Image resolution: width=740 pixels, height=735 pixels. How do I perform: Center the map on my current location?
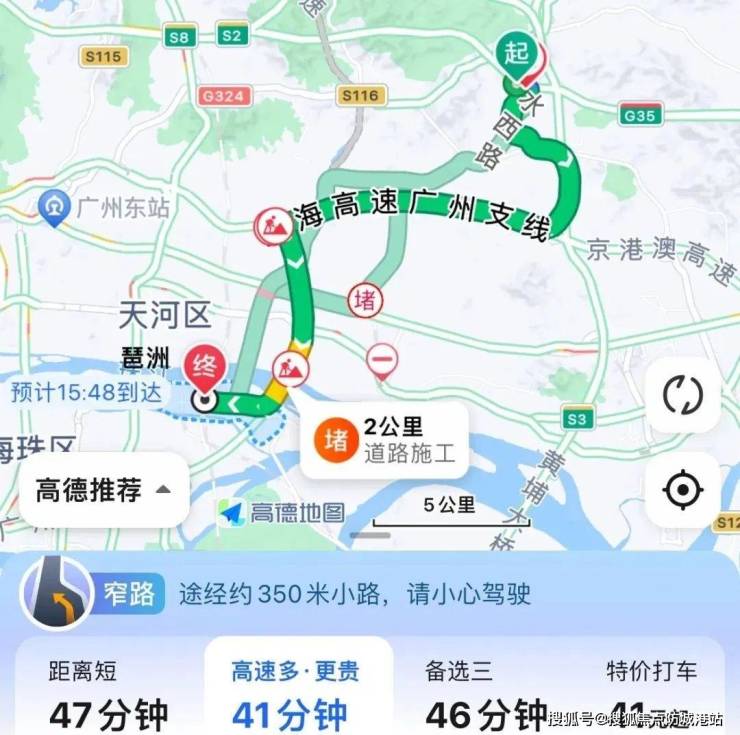click(x=683, y=490)
